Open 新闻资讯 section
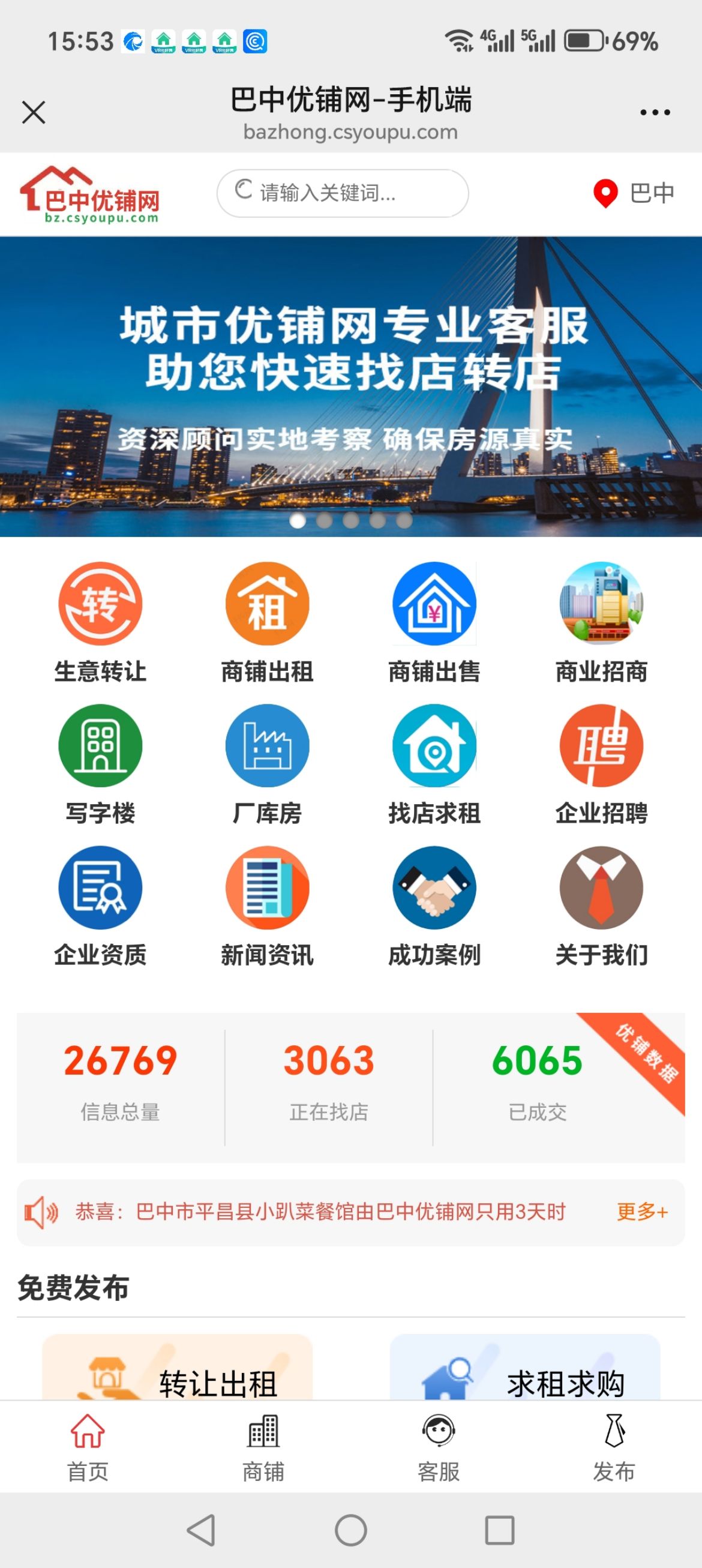Viewport: 702px width, 1568px height. coord(267,905)
